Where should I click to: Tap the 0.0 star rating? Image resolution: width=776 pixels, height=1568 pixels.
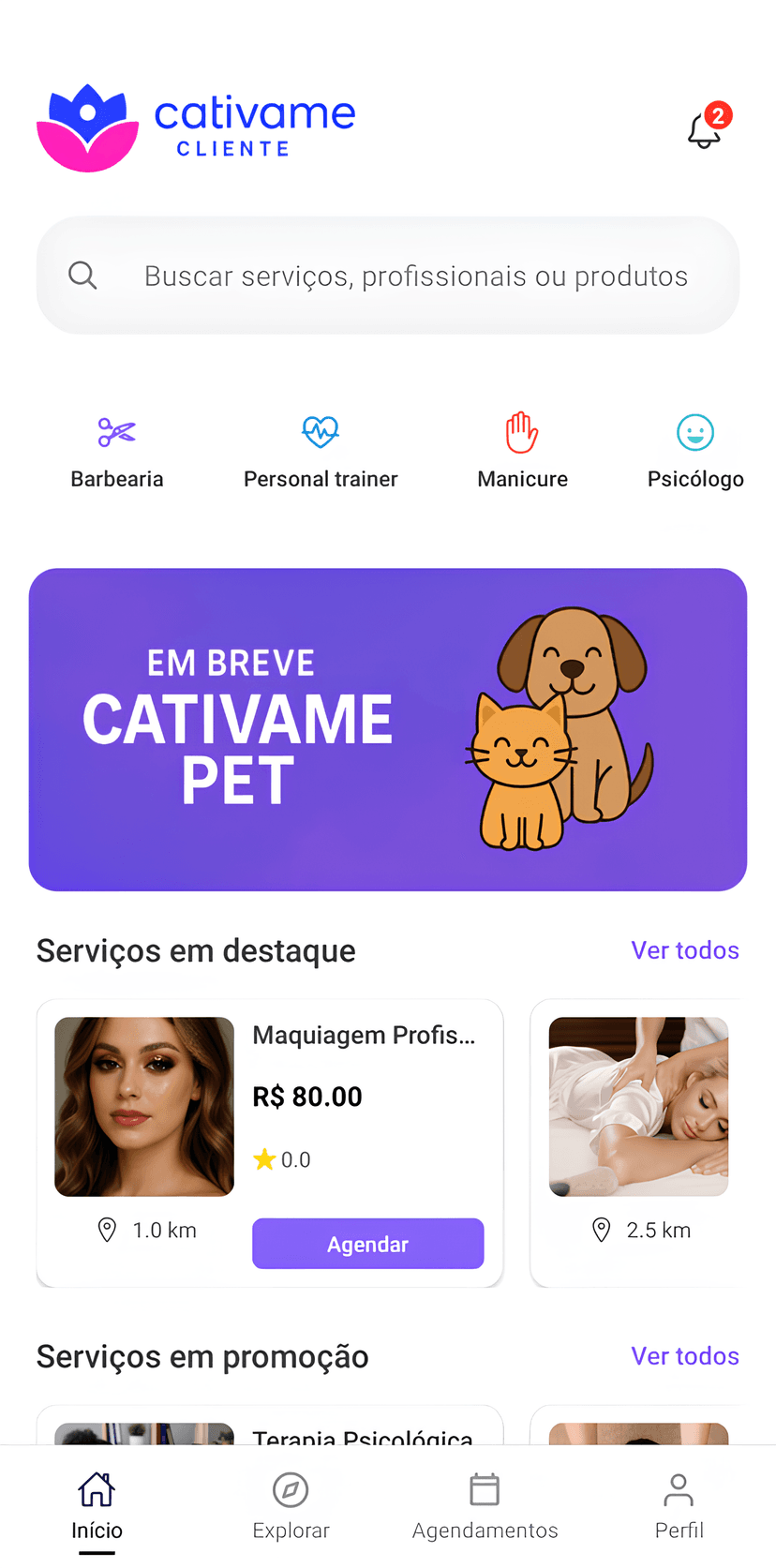tap(281, 1159)
